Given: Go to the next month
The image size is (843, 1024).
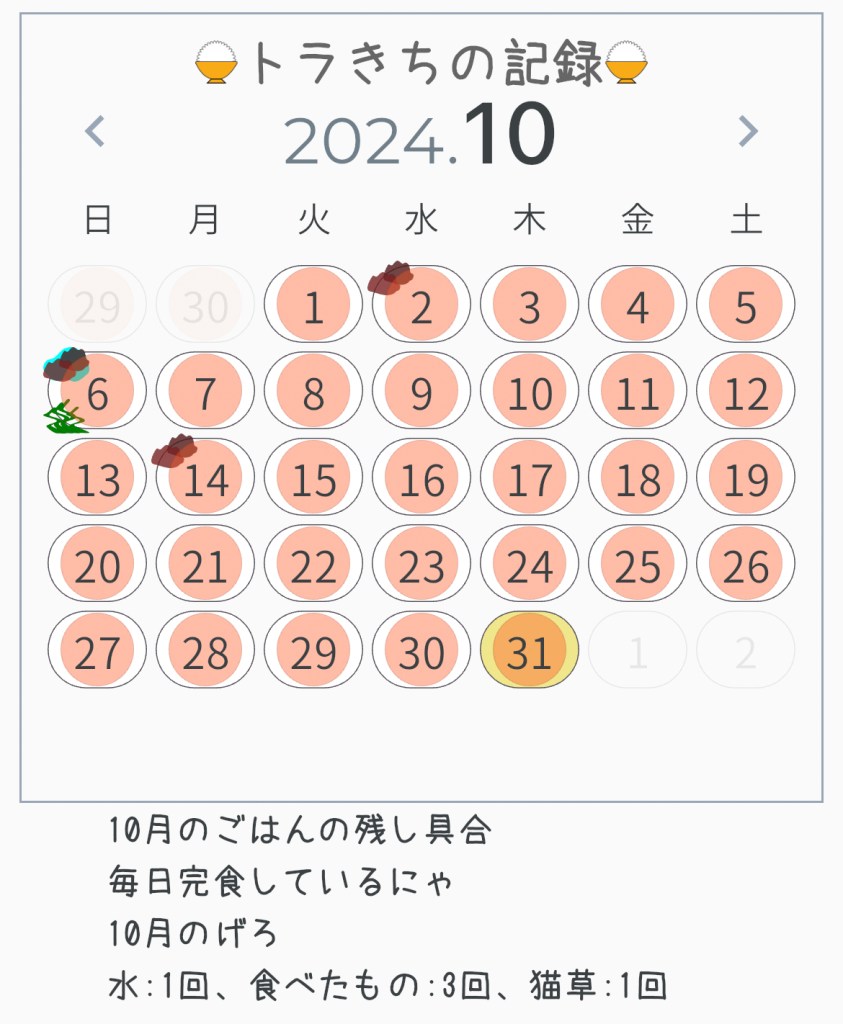Looking at the screenshot, I should coord(748,131).
